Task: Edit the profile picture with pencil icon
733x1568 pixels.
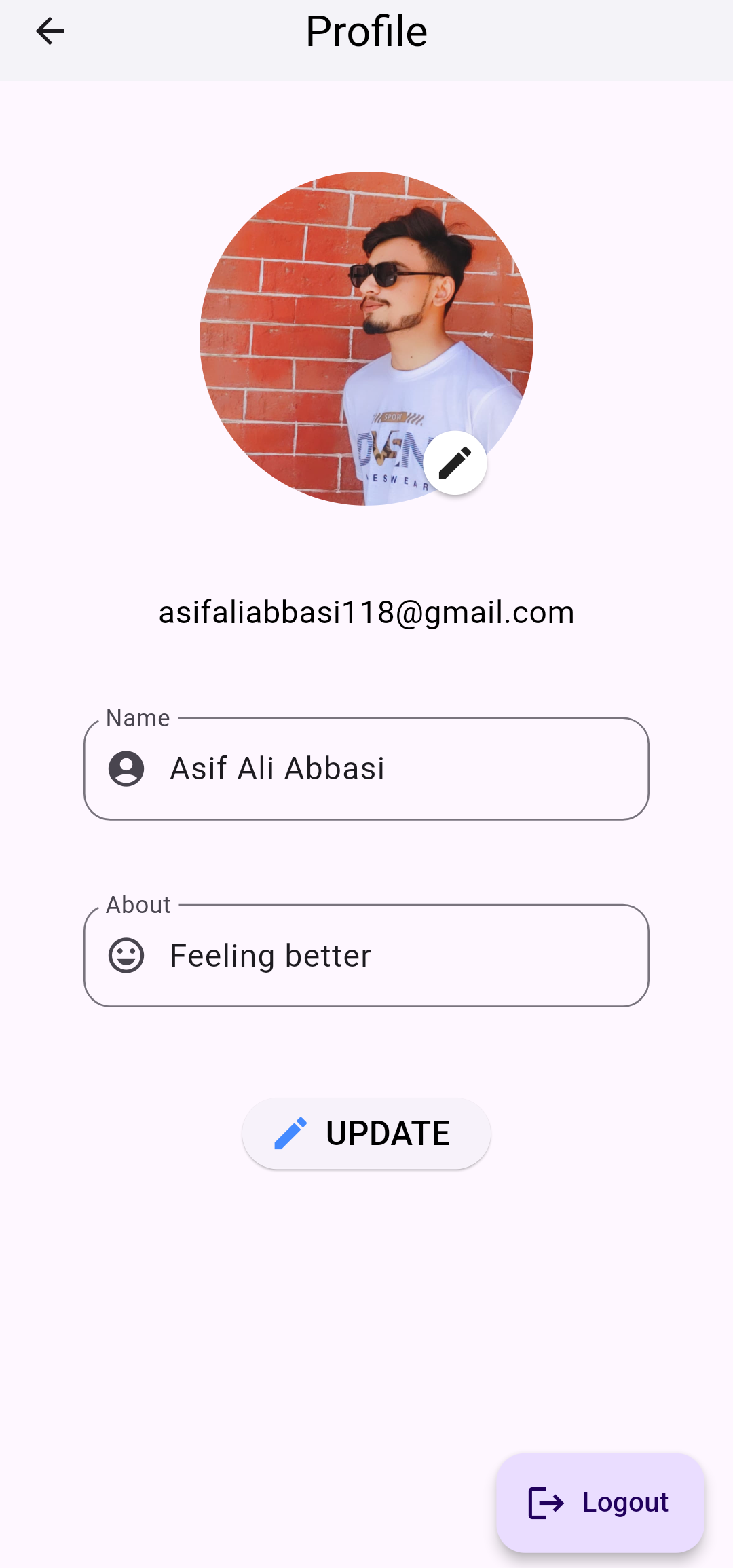Action: click(455, 463)
